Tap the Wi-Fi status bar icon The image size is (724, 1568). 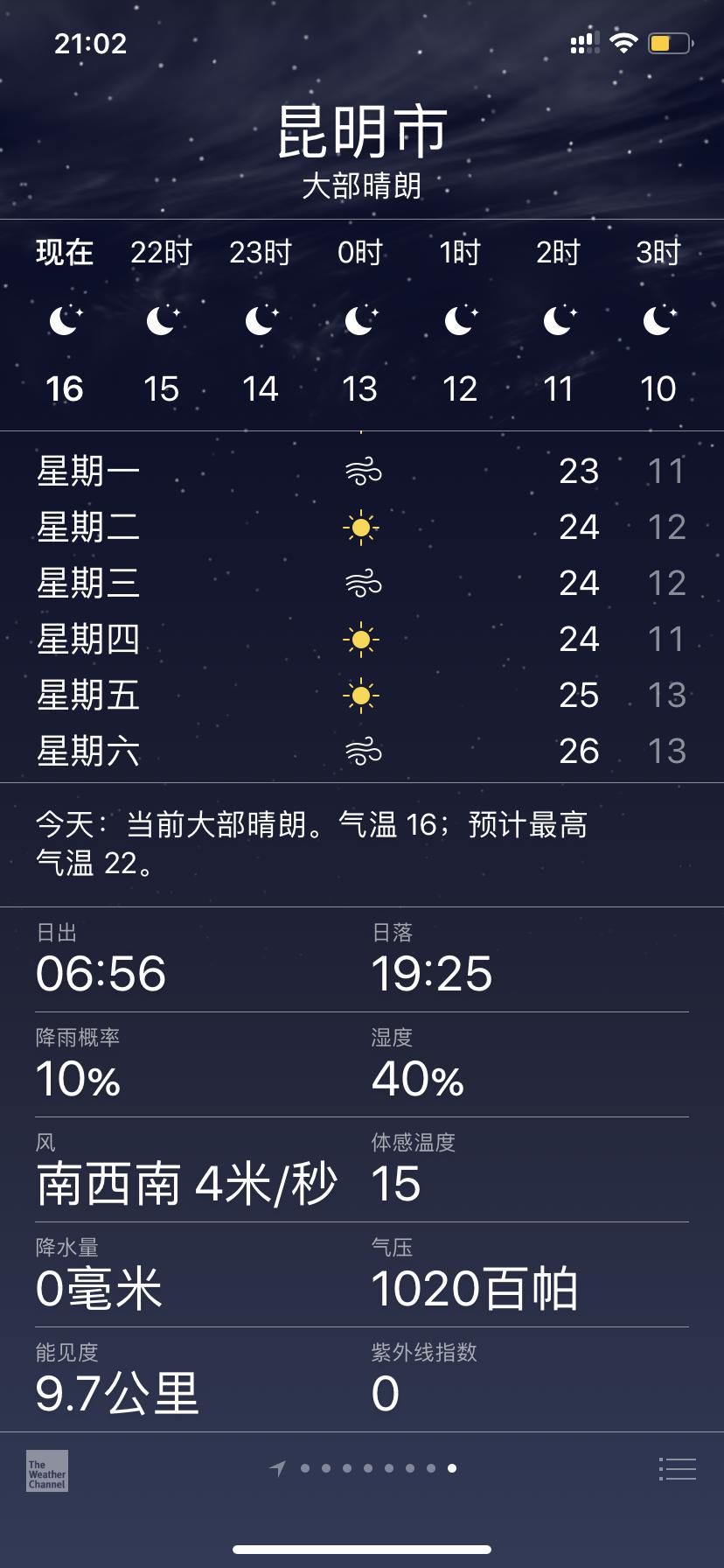tap(623, 41)
